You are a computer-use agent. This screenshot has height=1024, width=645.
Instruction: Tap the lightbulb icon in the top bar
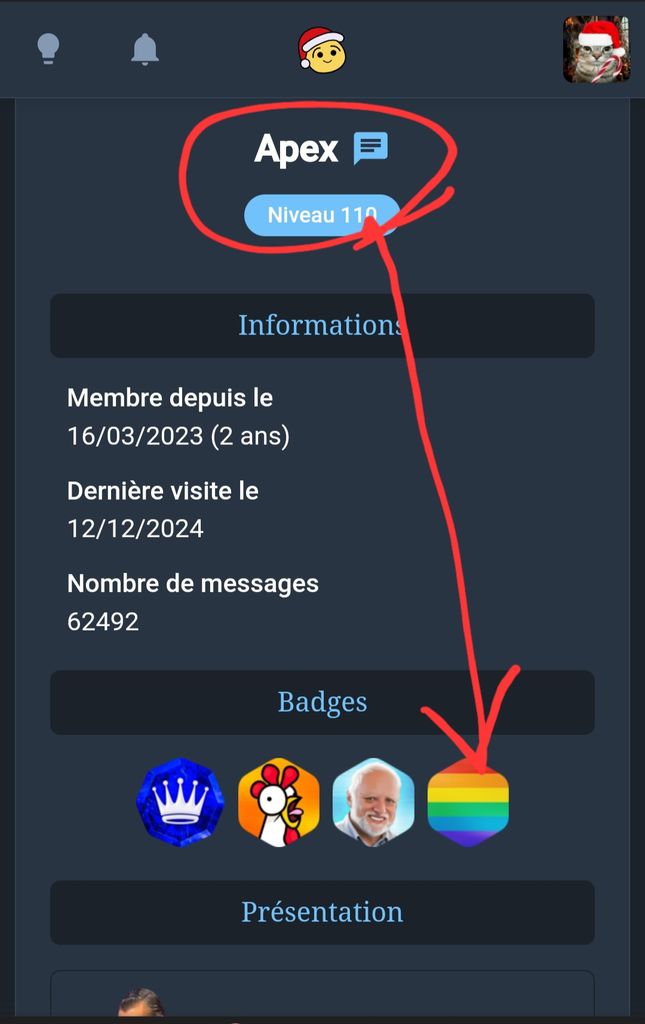48,49
